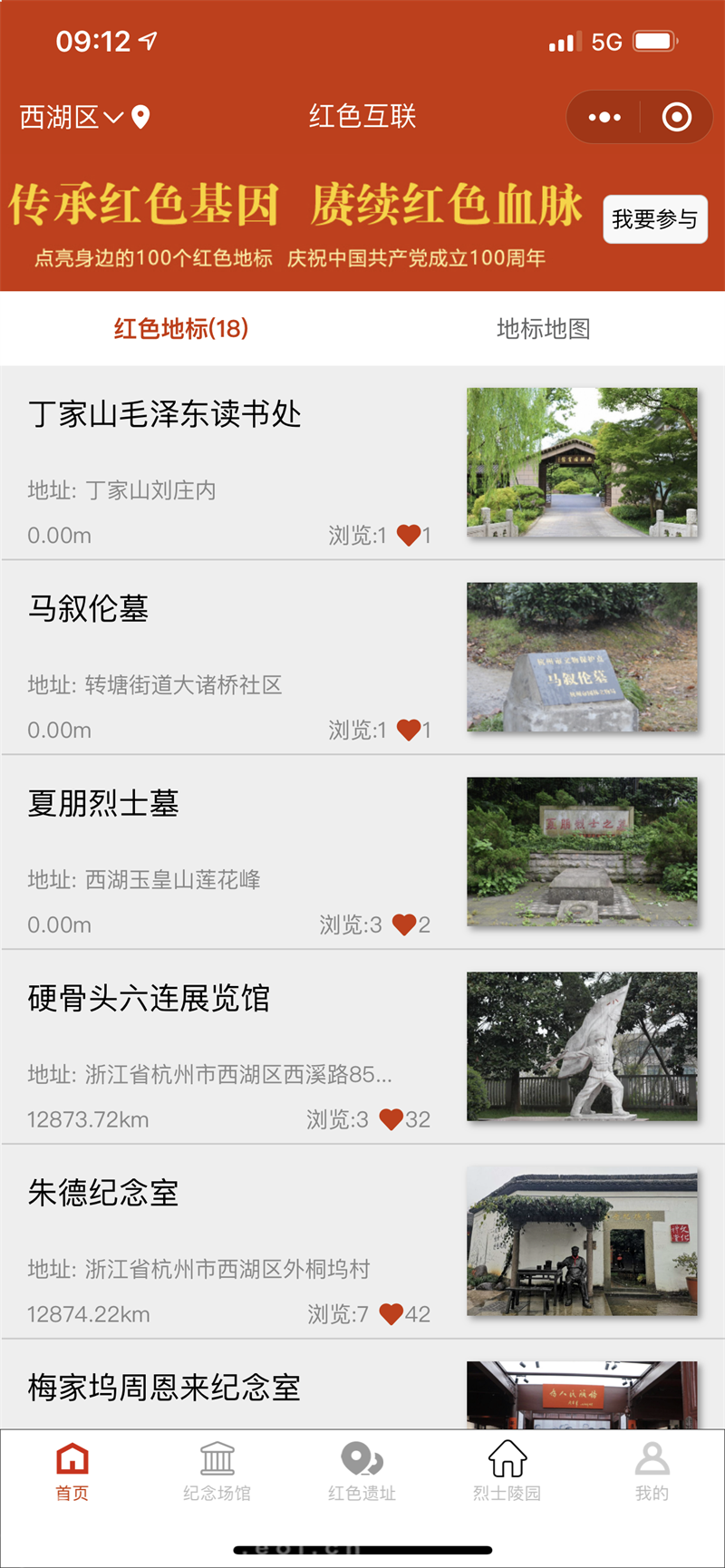
Task: Open the 朱德纪念室 entry
Action: pos(362,1242)
